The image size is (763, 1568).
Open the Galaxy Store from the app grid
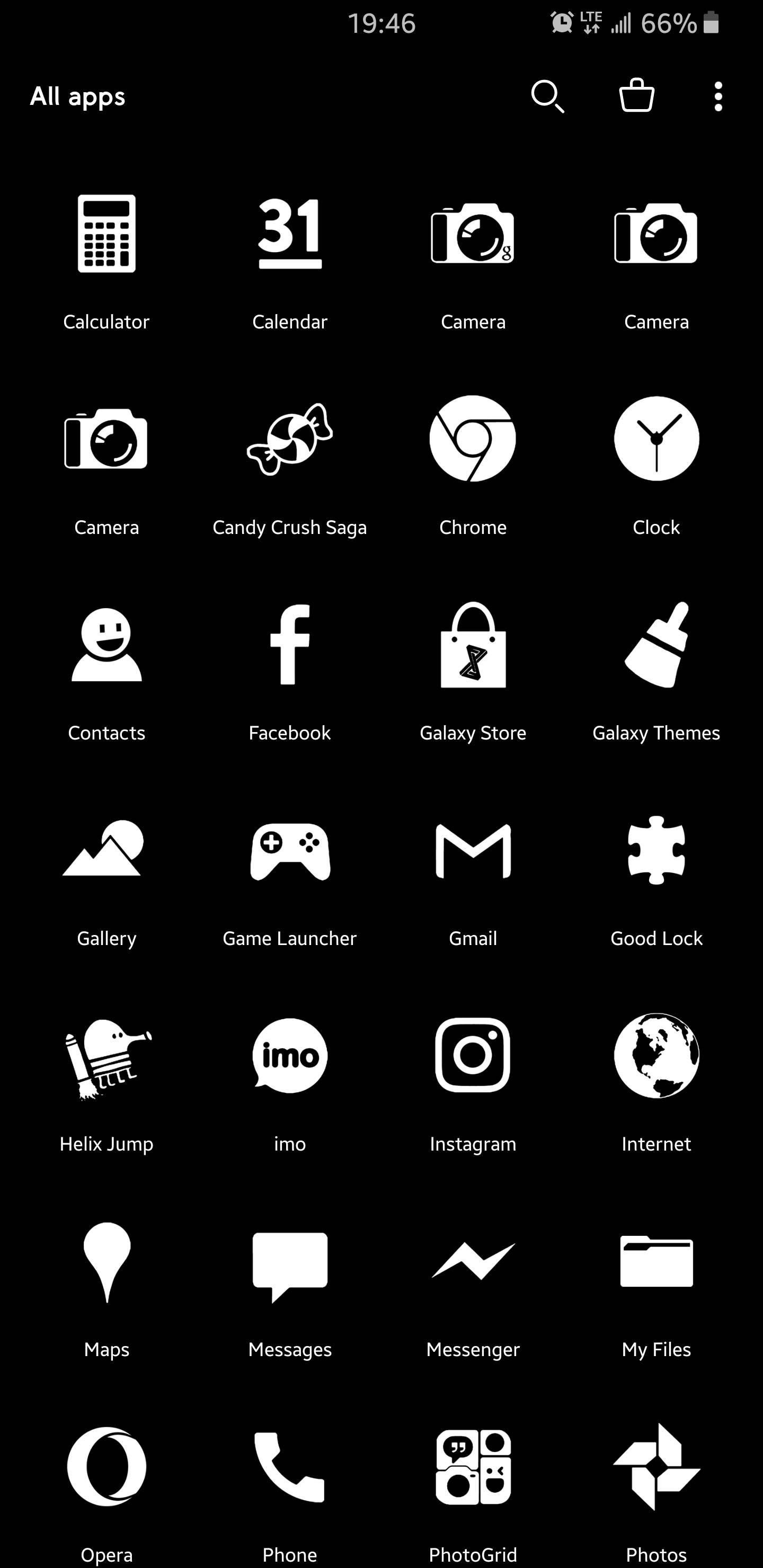pos(473,646)
